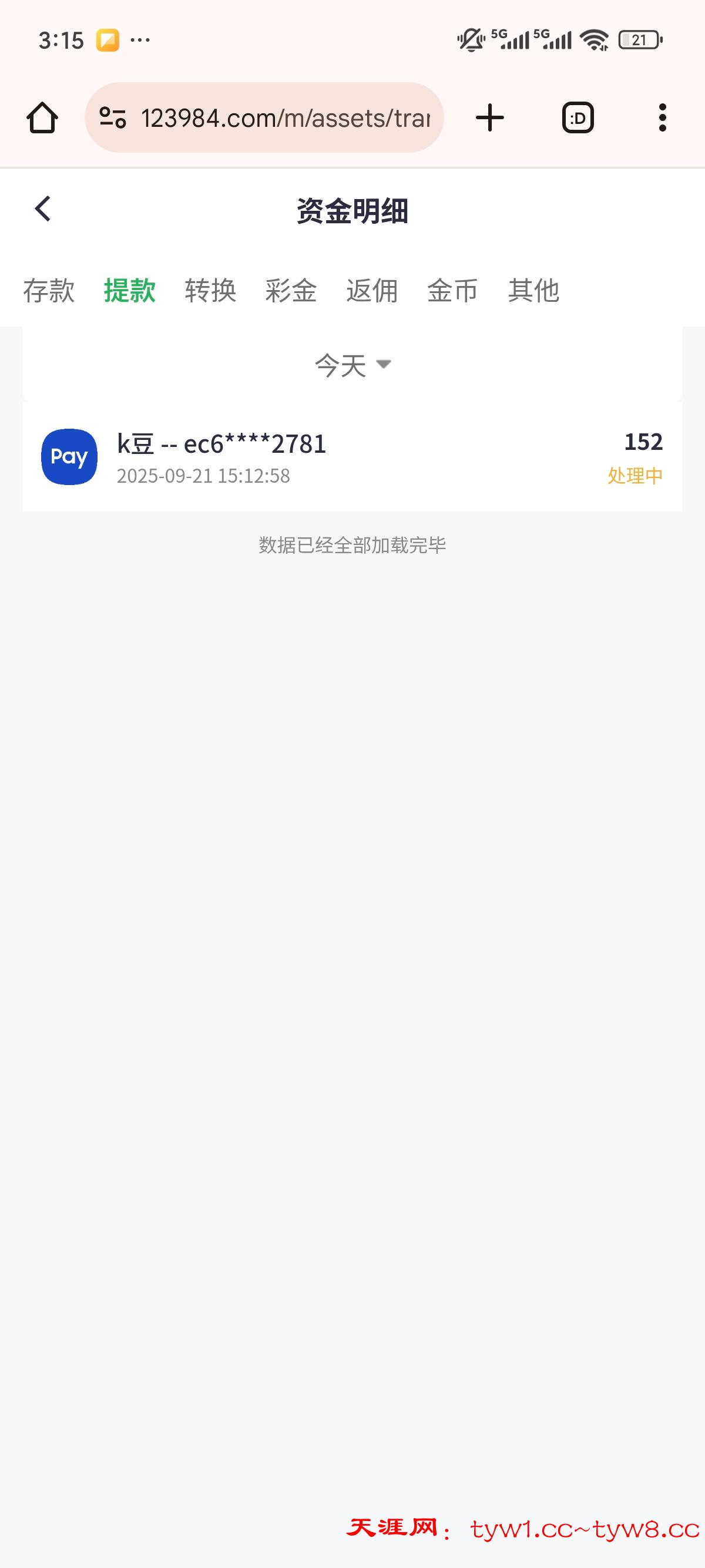Open the k豆 withdrawal record details
The width and height of the screenshot is (705, 1568).
click(x=352, y=456)
